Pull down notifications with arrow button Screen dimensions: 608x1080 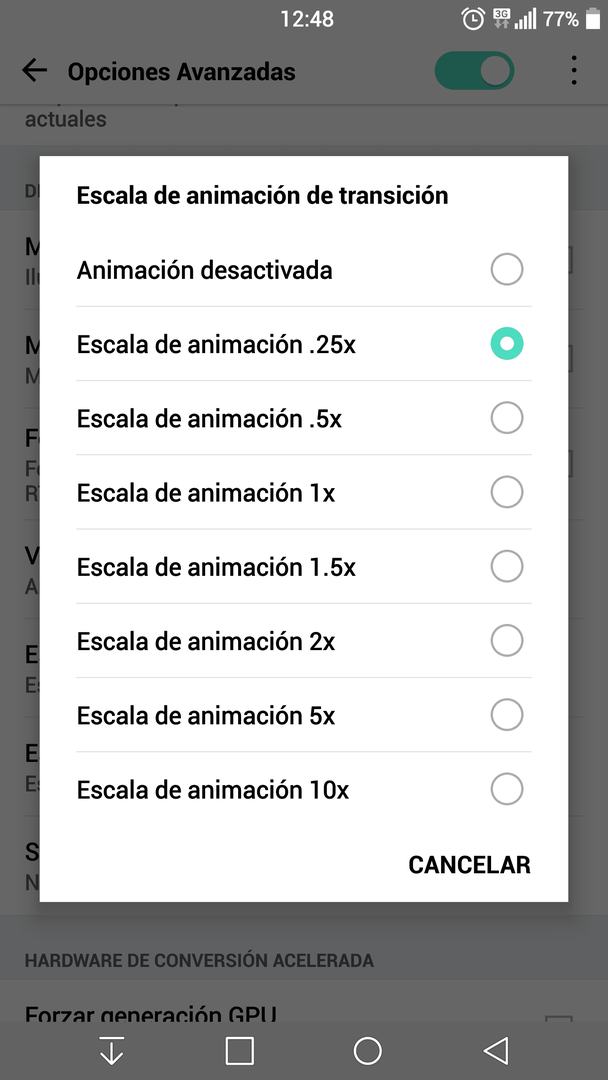coord(112,1050)
